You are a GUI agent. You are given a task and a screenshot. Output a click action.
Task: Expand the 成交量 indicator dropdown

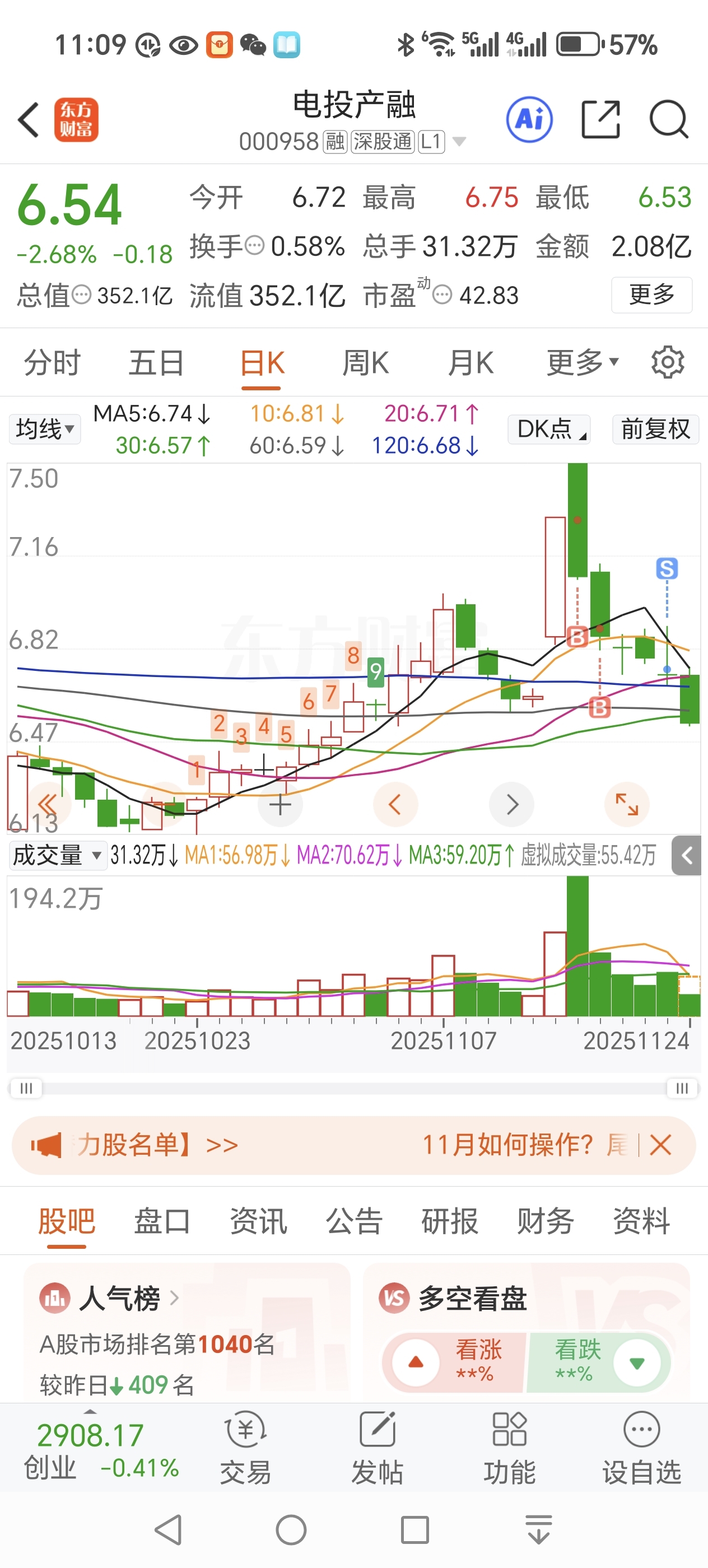[x=57, y=855]
